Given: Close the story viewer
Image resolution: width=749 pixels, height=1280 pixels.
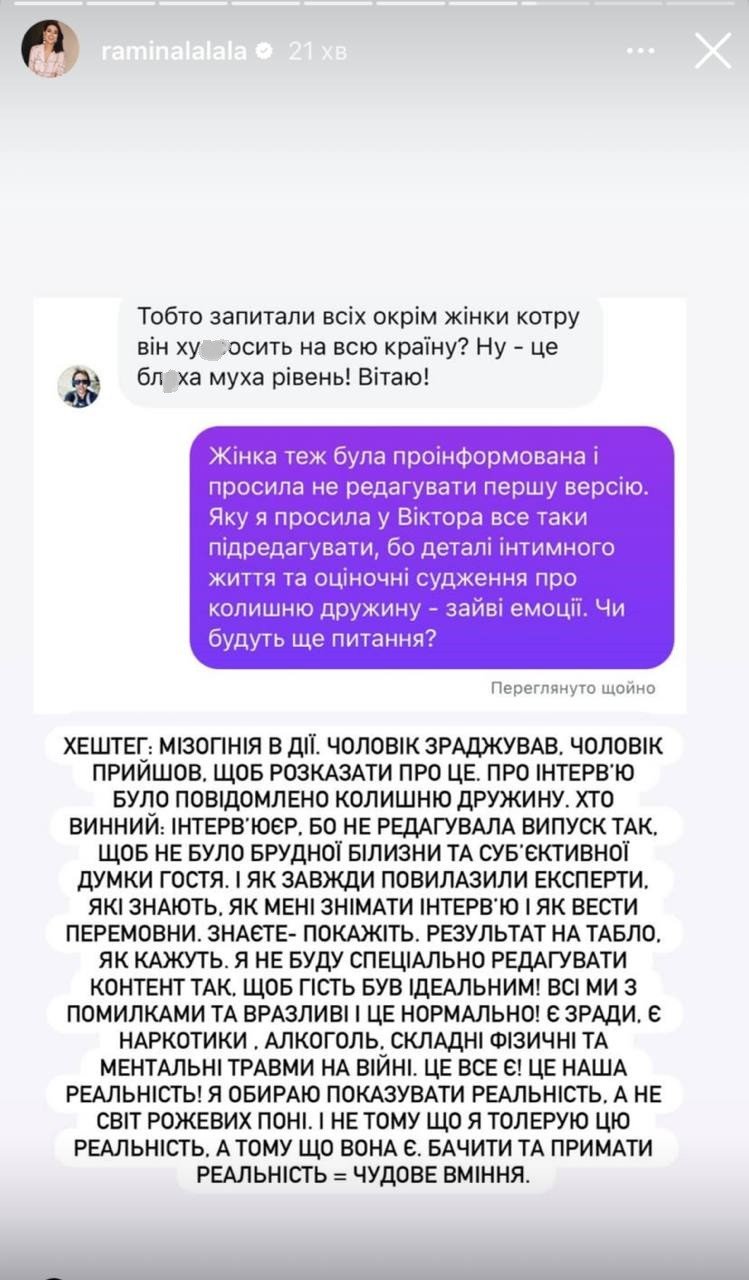Looking at the screenshot, I should coord(712,50).
